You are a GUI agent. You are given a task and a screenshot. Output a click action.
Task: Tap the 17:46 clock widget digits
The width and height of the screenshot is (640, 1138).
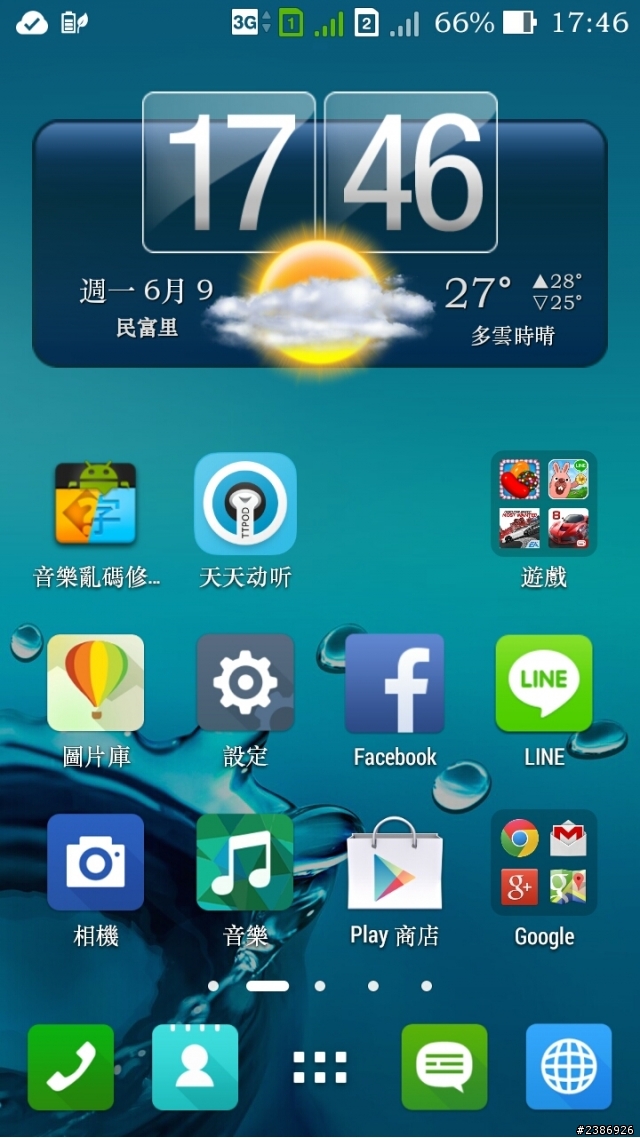pyautogui.click(x=320, y=172)
